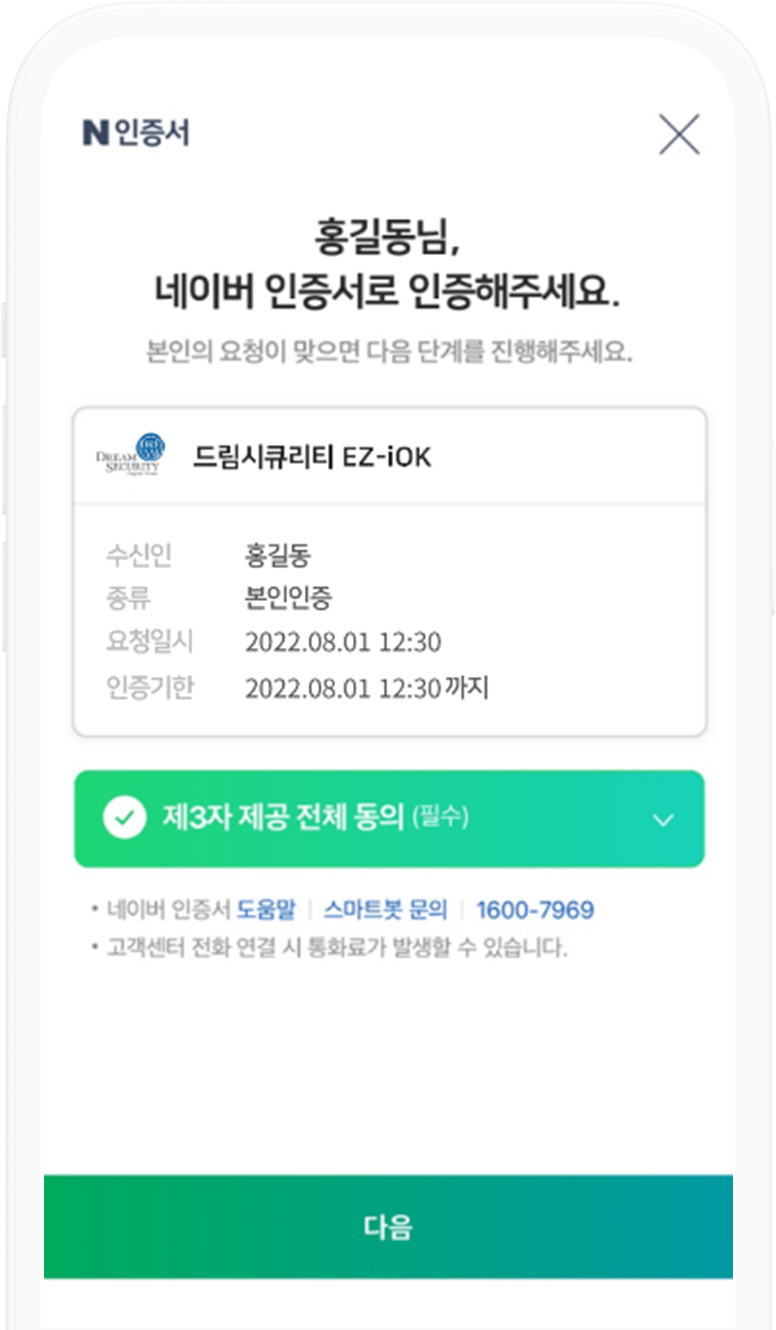The height and width of the screenshot is (1330, 776).
Task: Call customer center 1600-7969
Action: pyautogui.click(x=535, y=910)
